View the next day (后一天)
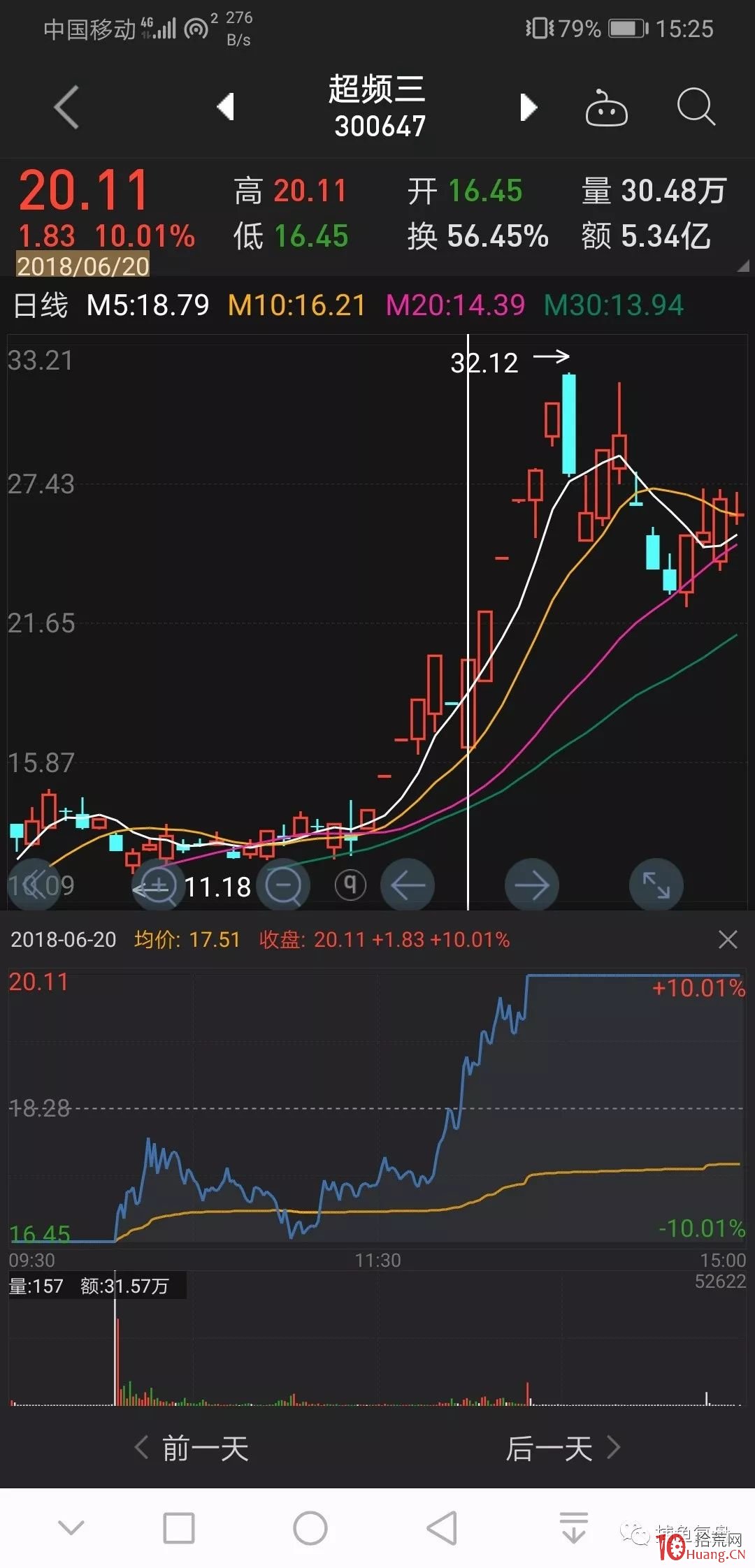 pyautogui.click(x=563, y=1448)
